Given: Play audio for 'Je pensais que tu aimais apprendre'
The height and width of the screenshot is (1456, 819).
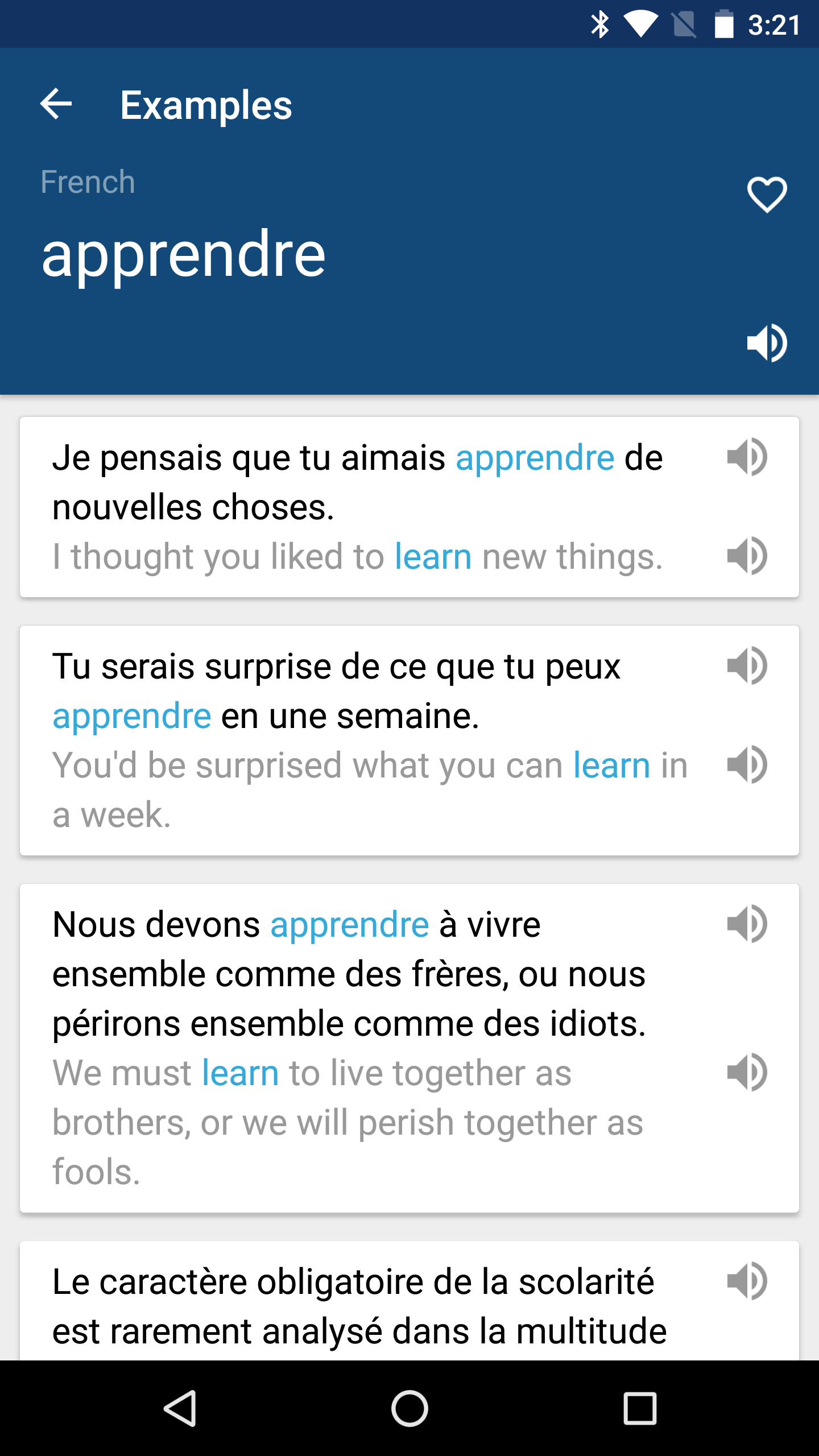Looking at the screenshot, I should 747,457.
